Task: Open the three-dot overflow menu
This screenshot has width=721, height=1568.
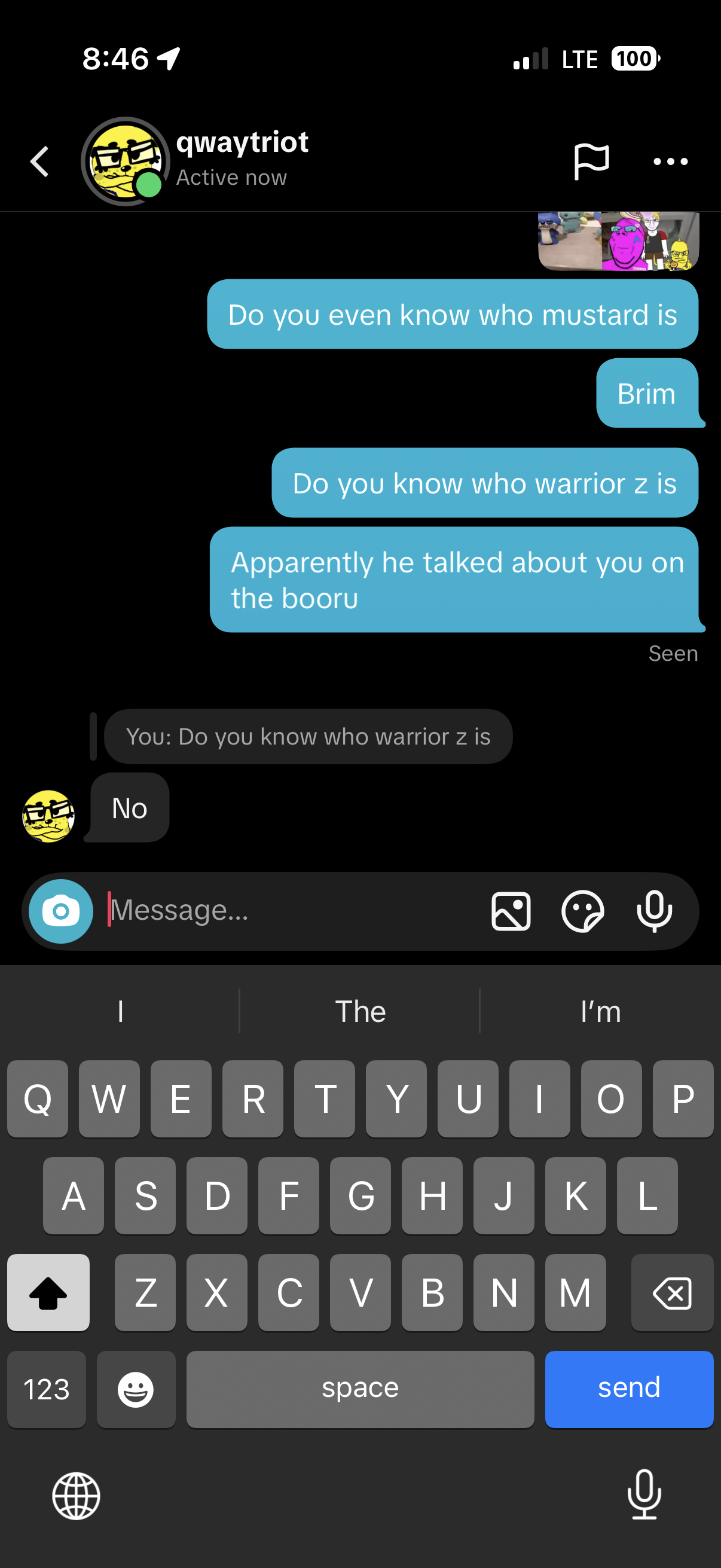Action: (670, 162)
